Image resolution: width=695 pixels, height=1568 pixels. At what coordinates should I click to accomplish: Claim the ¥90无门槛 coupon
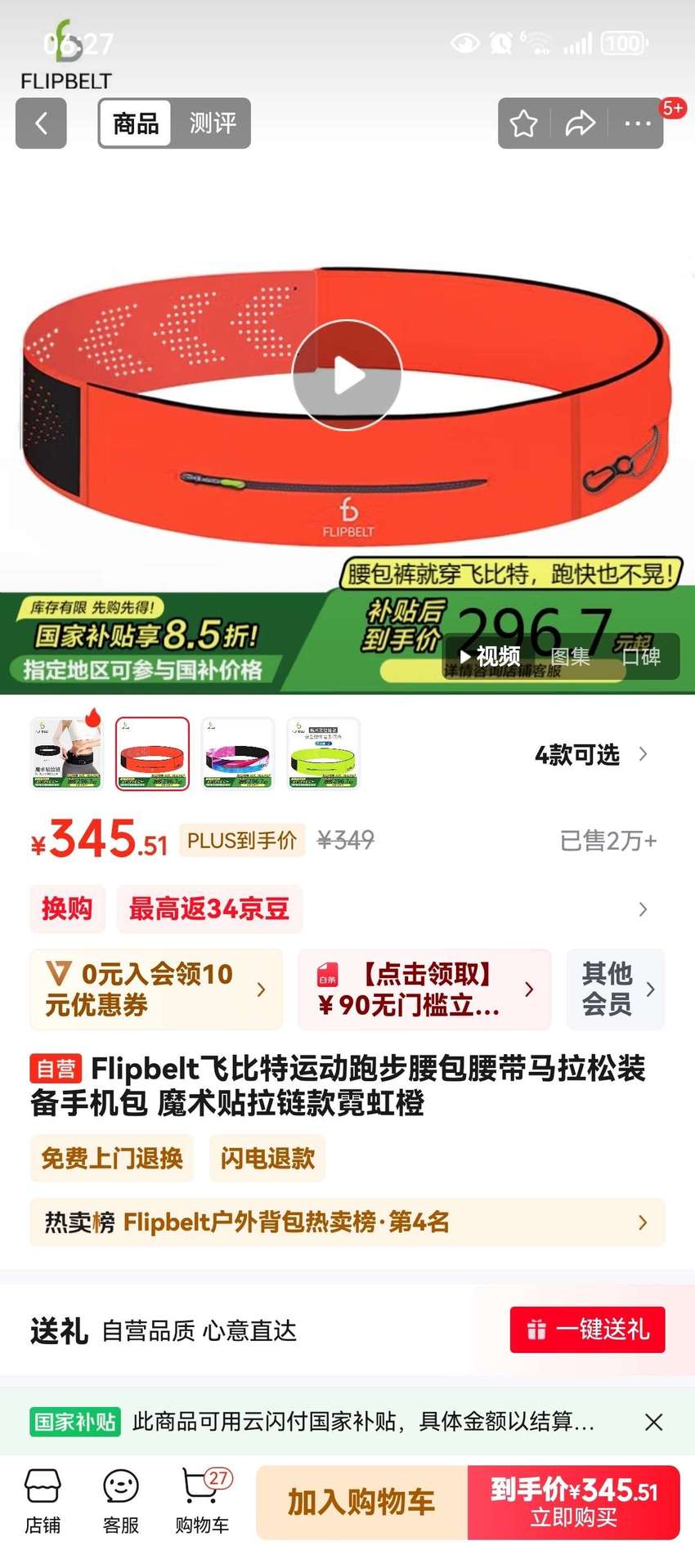[x=424, y=989]
